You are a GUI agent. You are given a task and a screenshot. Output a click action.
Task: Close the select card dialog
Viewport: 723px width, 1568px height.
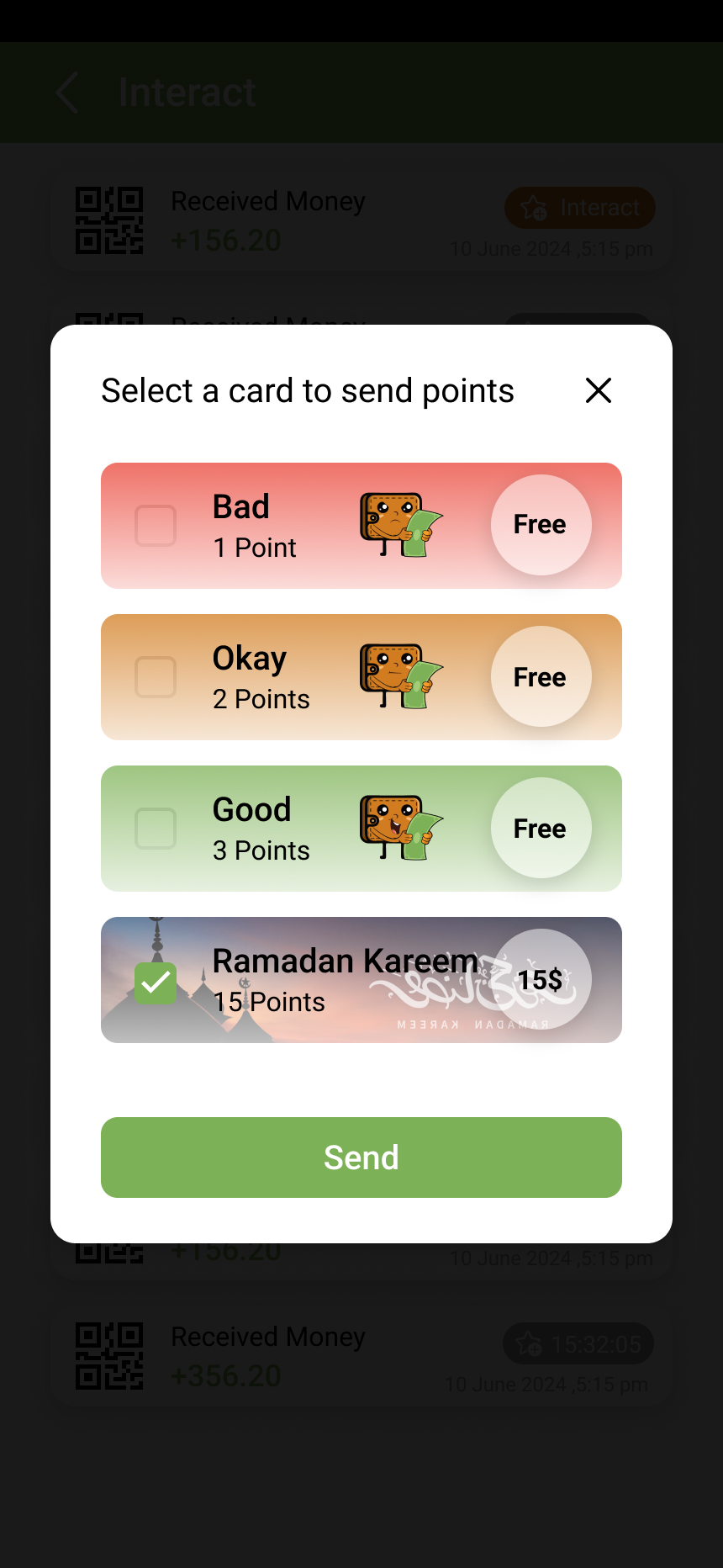598,390
